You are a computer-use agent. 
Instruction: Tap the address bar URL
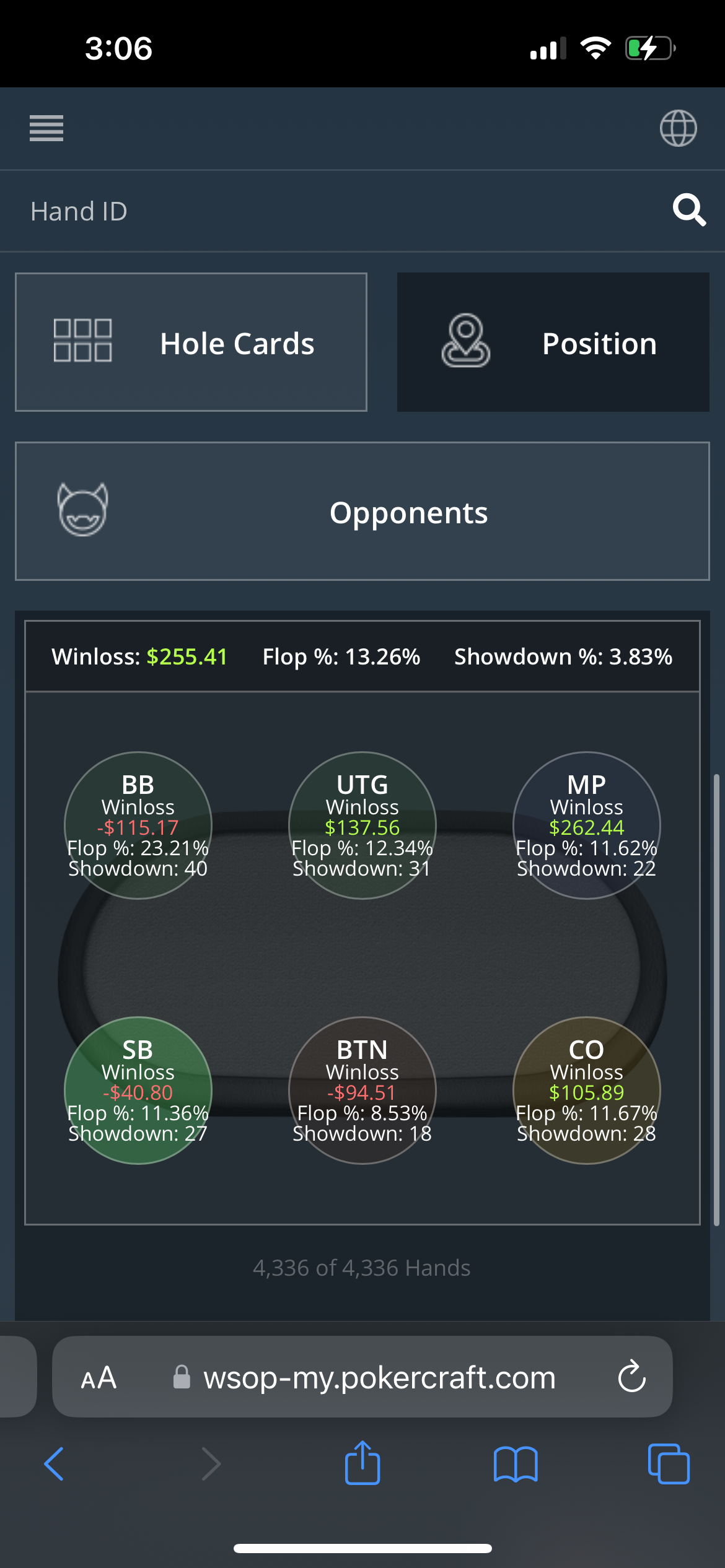pos(378,1377)
